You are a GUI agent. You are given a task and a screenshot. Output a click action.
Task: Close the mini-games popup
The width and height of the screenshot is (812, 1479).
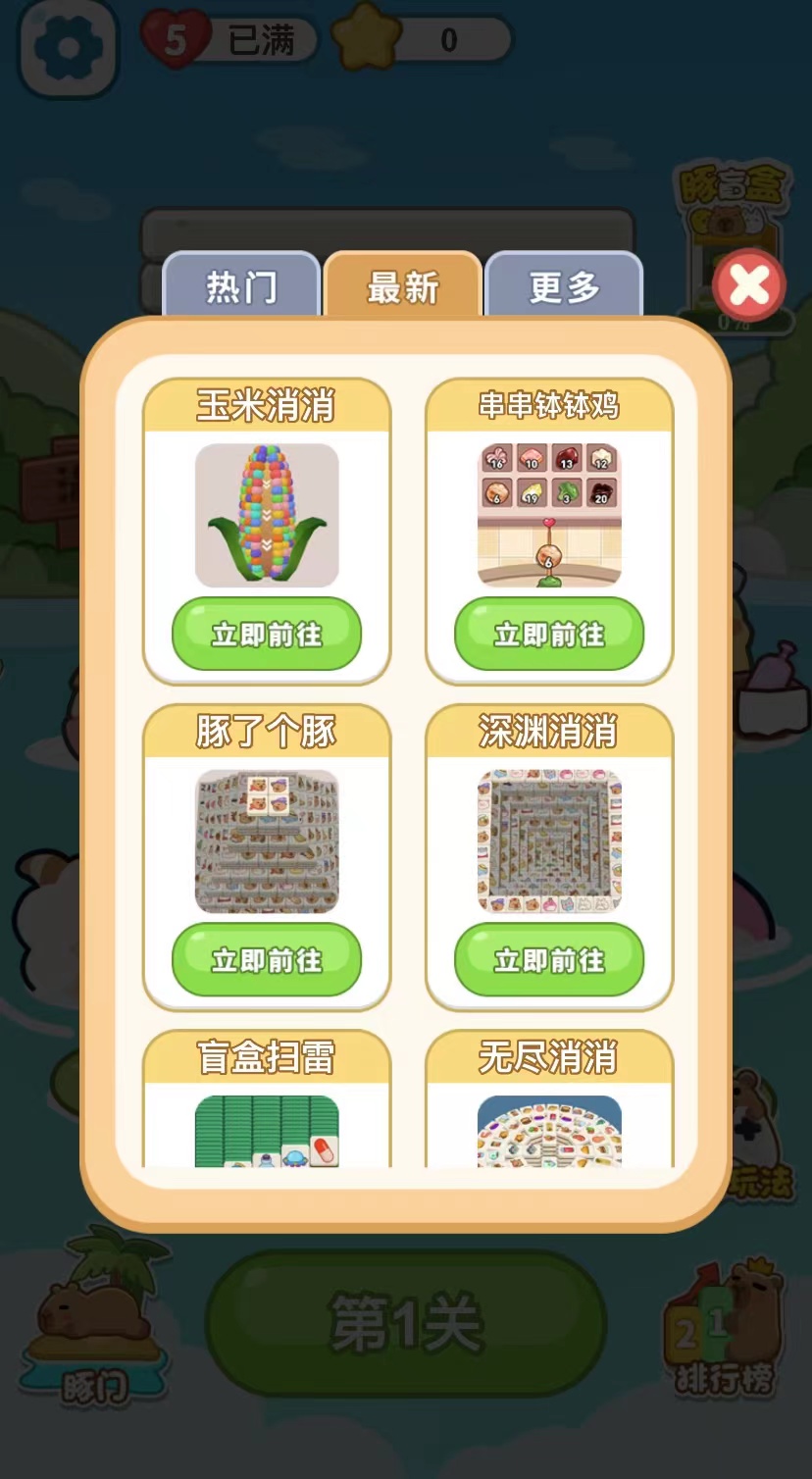pos(749,285)
